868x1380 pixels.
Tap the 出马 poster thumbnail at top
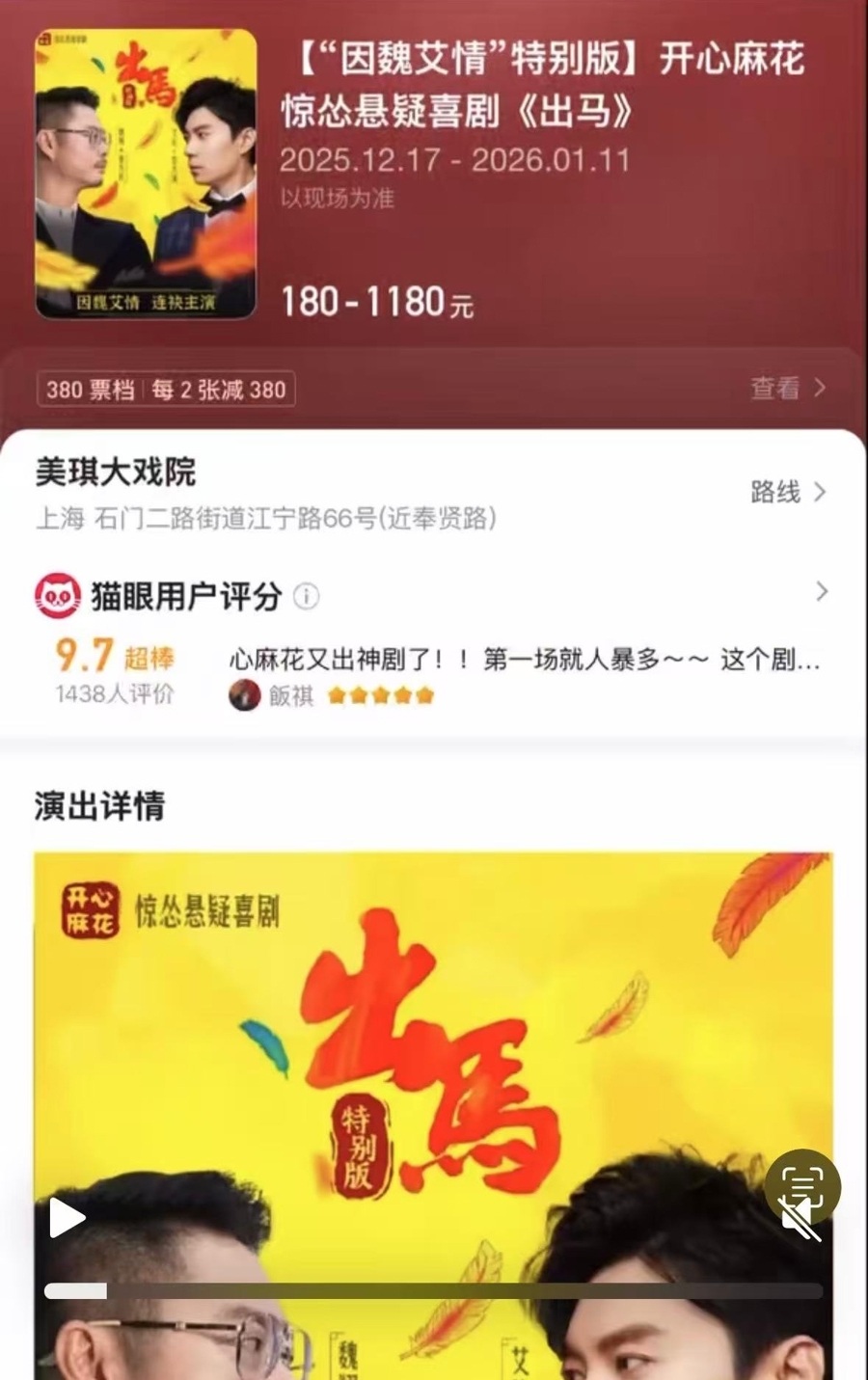147,174
